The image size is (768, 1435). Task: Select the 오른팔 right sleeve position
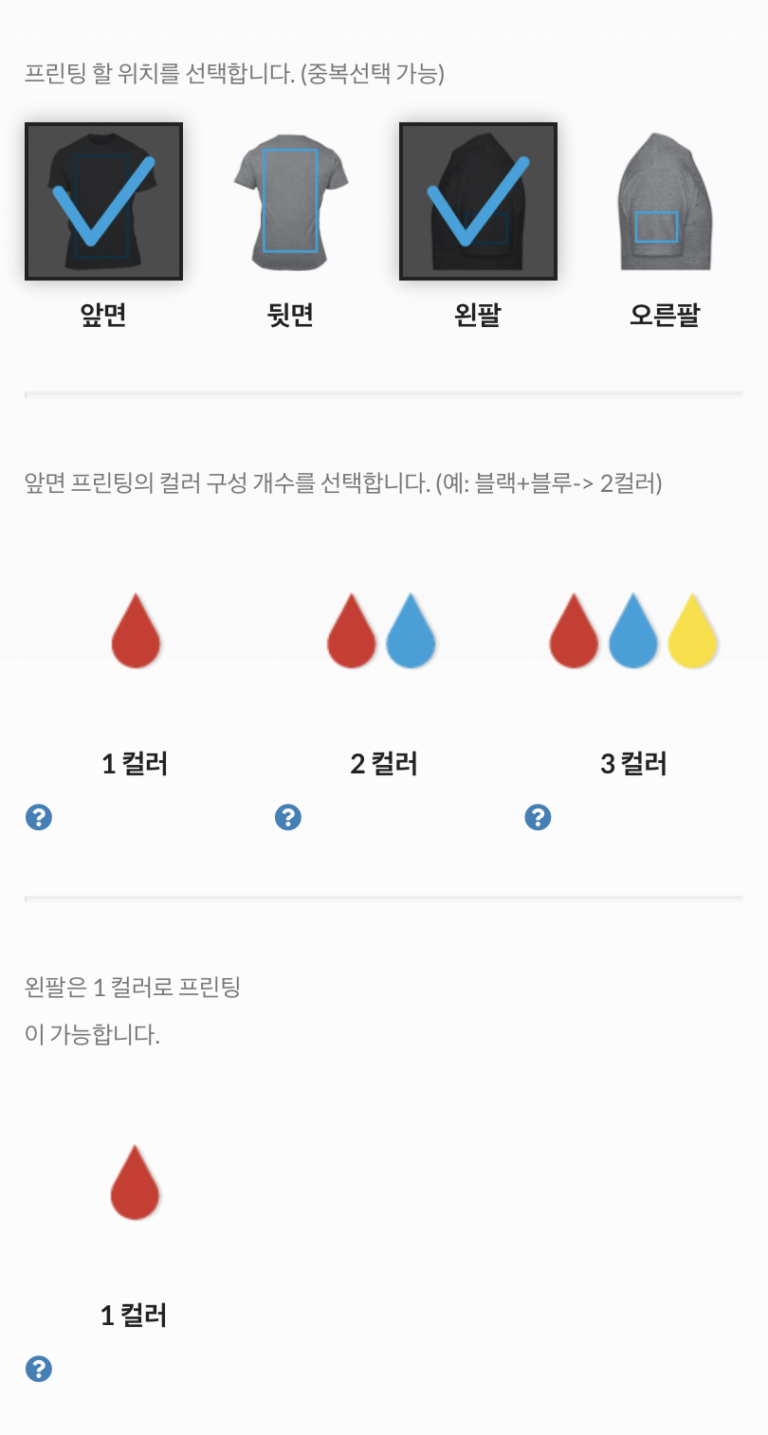(x=665, y=201)
